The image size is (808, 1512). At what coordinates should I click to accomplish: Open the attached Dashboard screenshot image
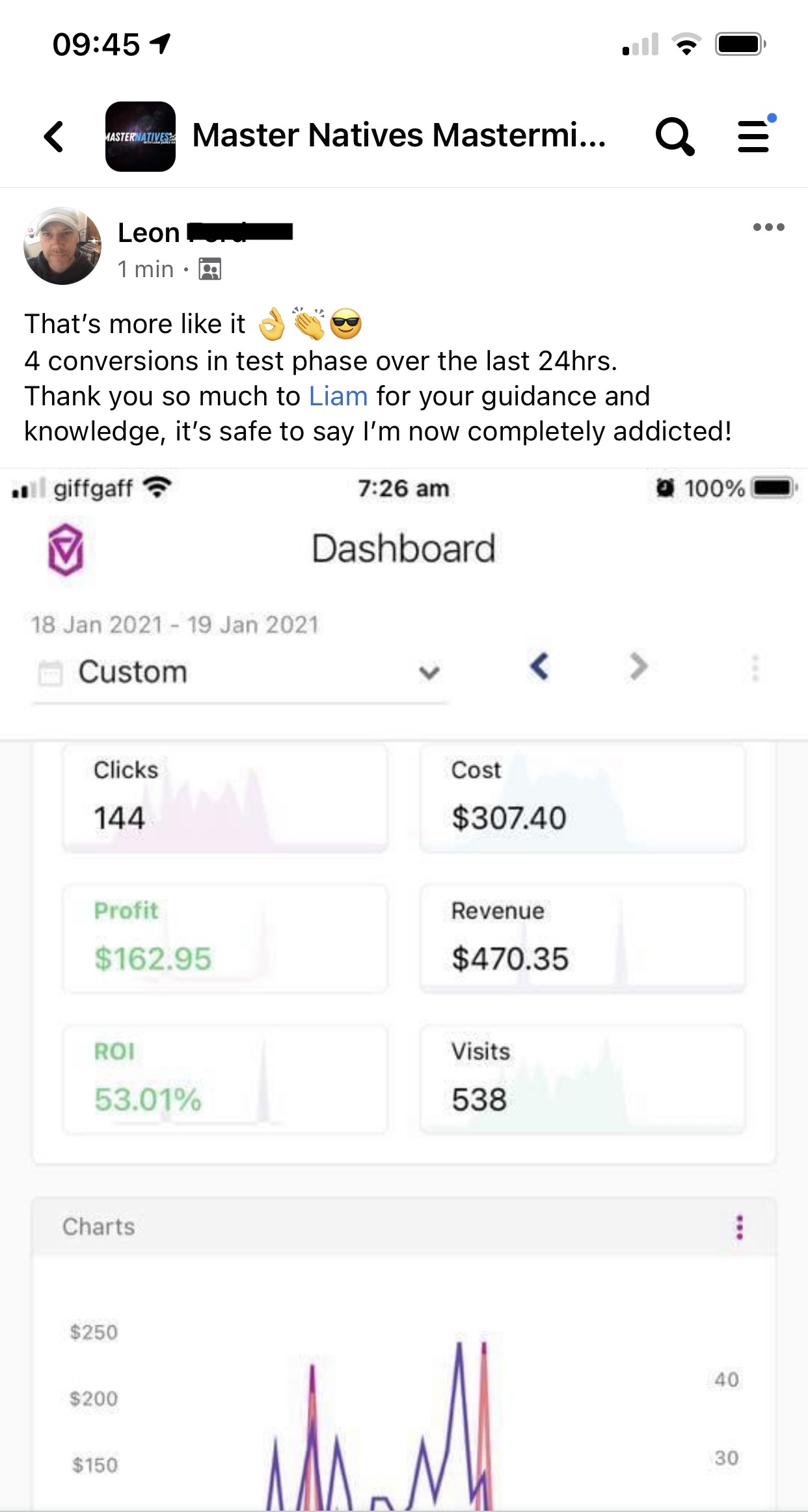403,976
